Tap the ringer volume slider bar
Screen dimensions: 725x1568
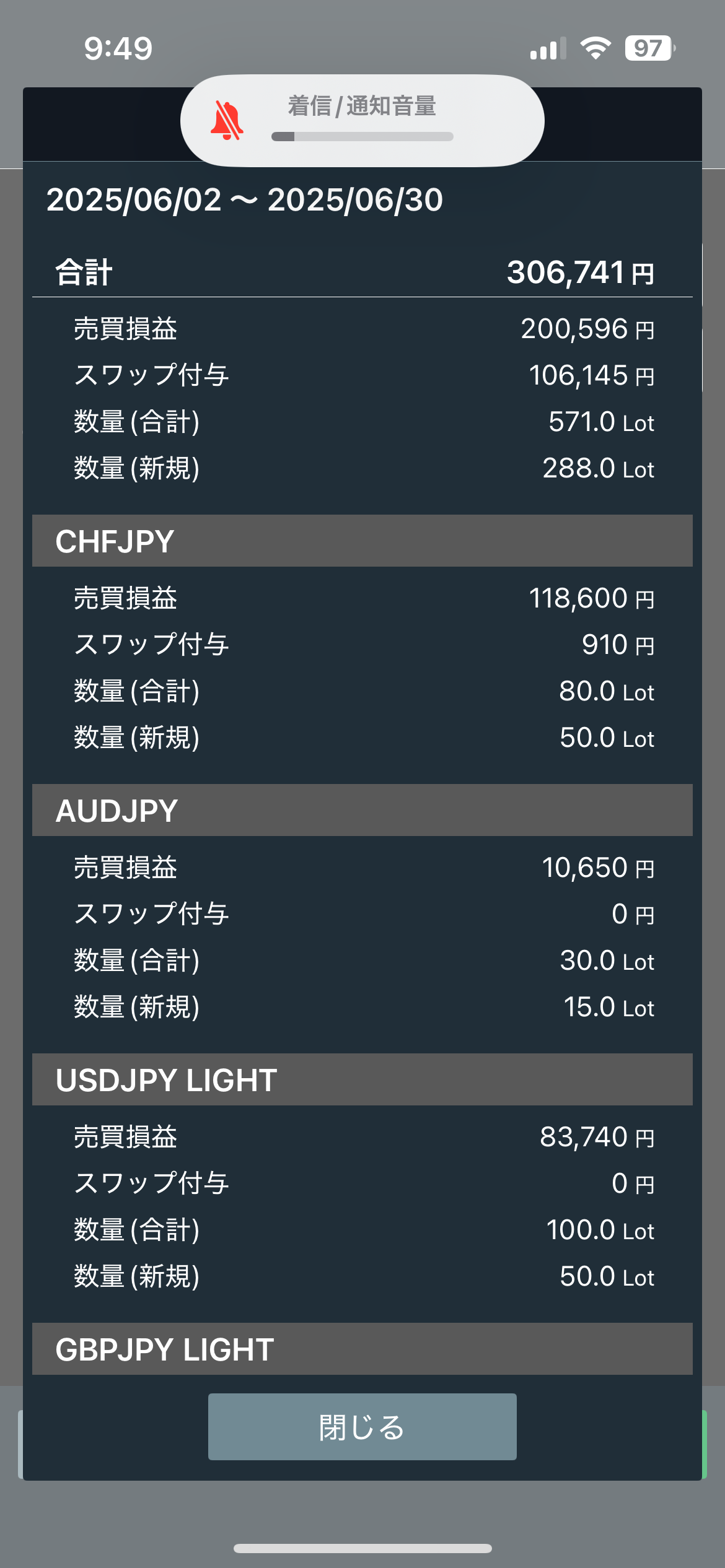tap(362, 136)
